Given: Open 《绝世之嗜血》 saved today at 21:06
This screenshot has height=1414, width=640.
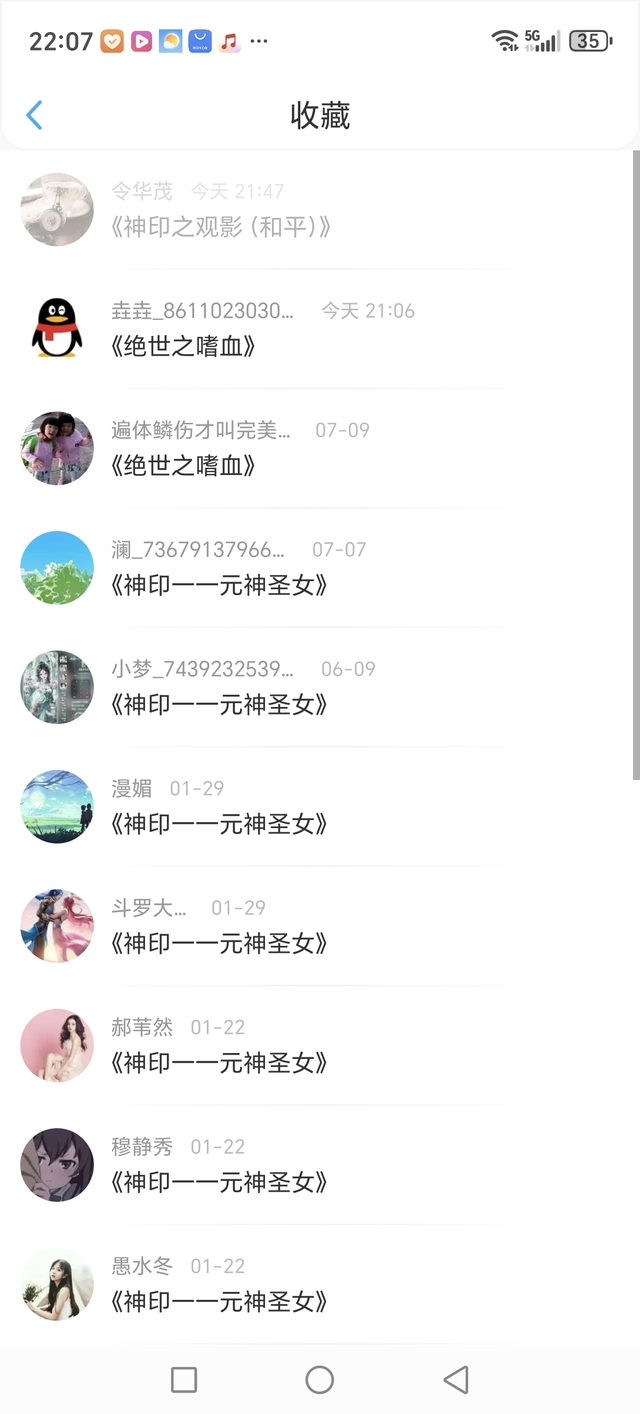Looking at the screenshot, I should click(x=184, y=346).
